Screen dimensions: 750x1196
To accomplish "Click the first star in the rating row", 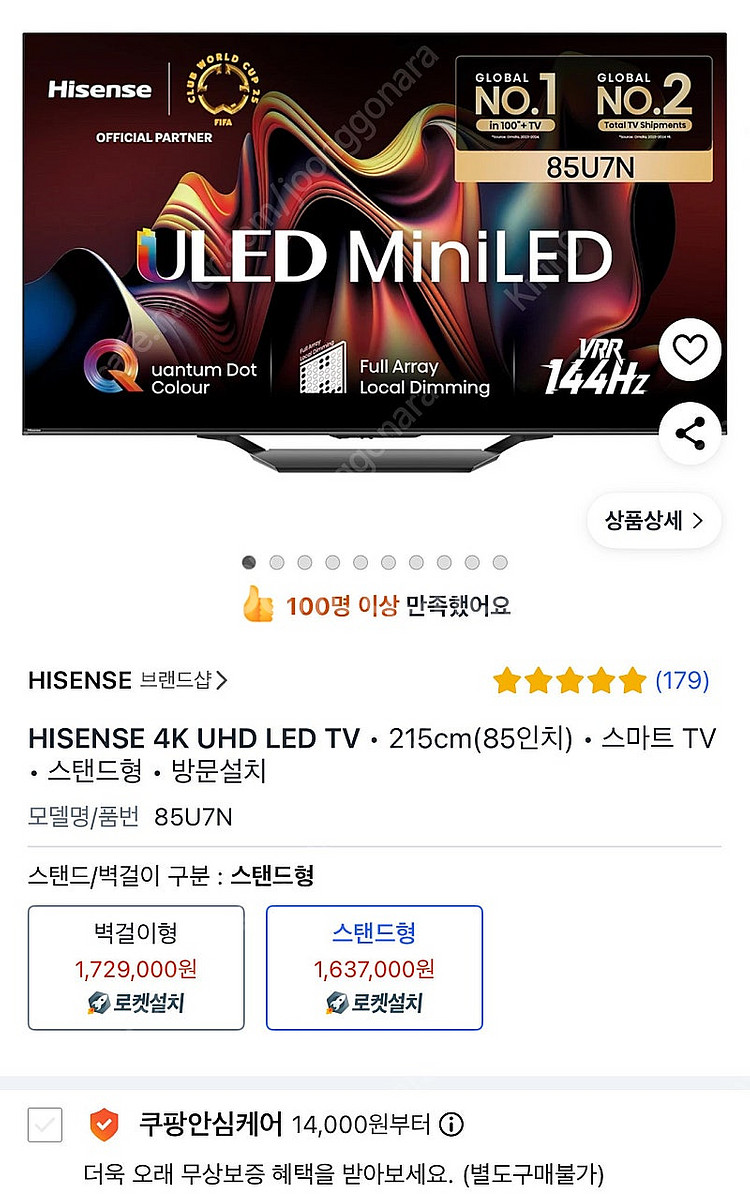I will tap(509, 679).
